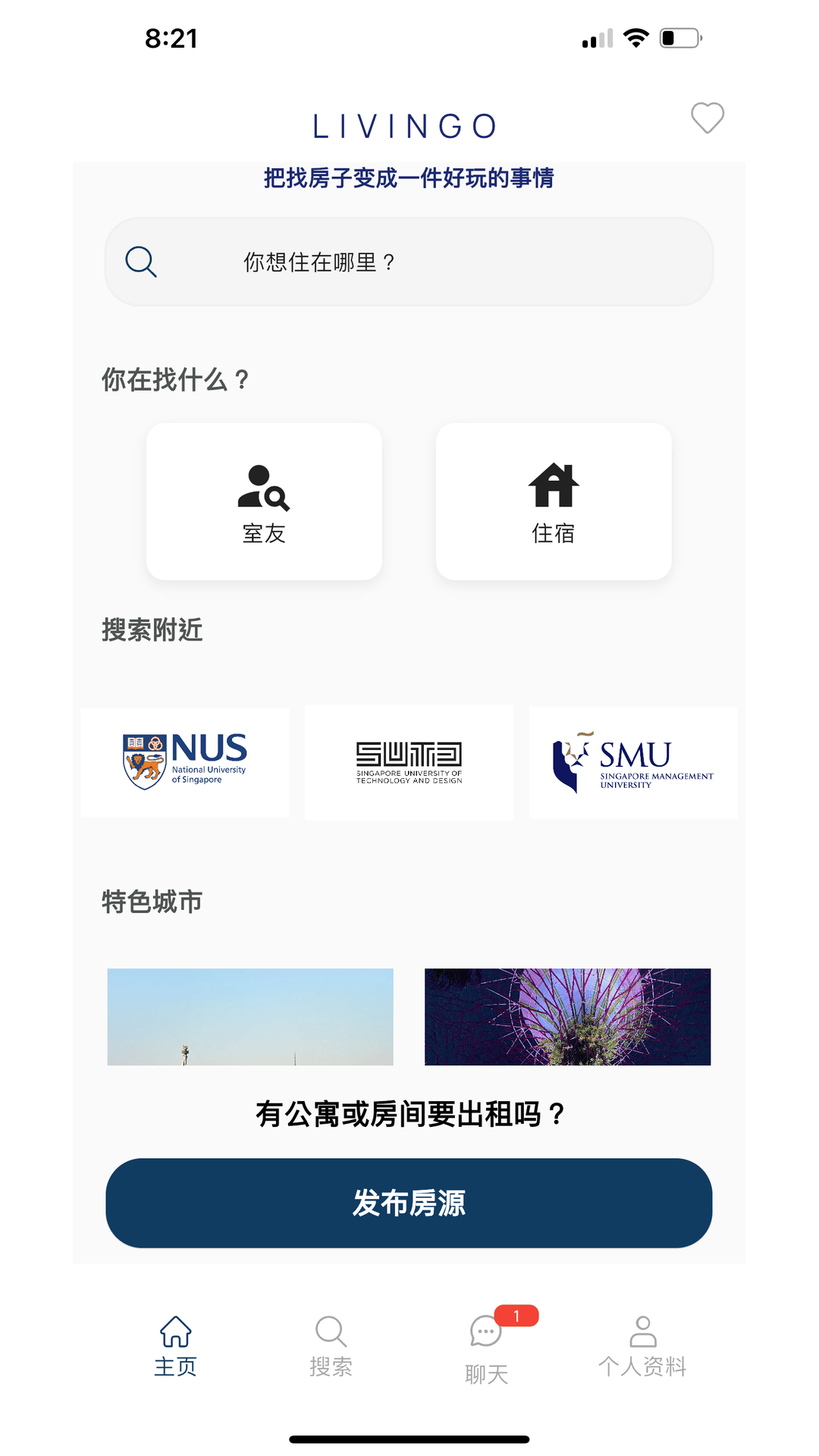Tap the 你想住在哪里 search field

[x=409, y=262]
